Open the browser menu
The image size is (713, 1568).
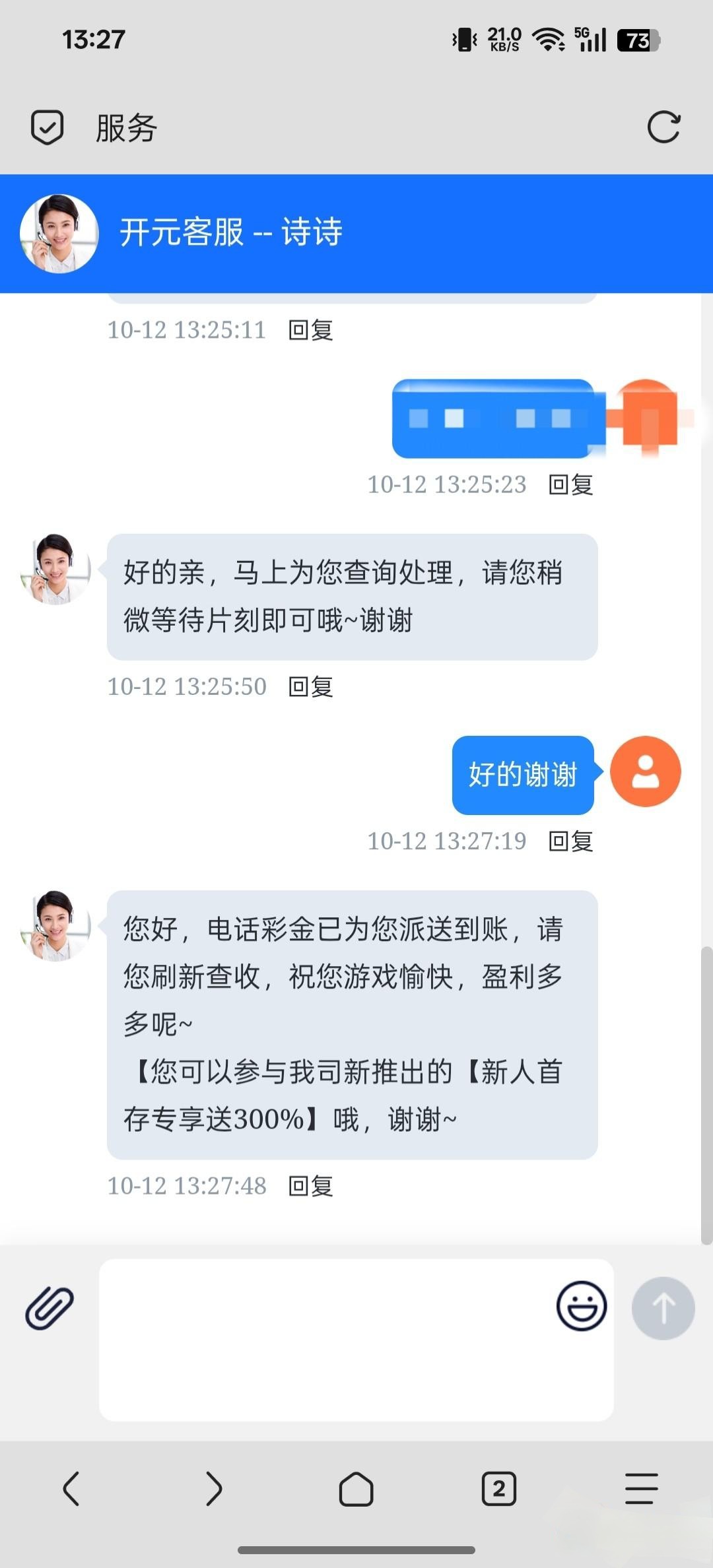point(642,1489)
